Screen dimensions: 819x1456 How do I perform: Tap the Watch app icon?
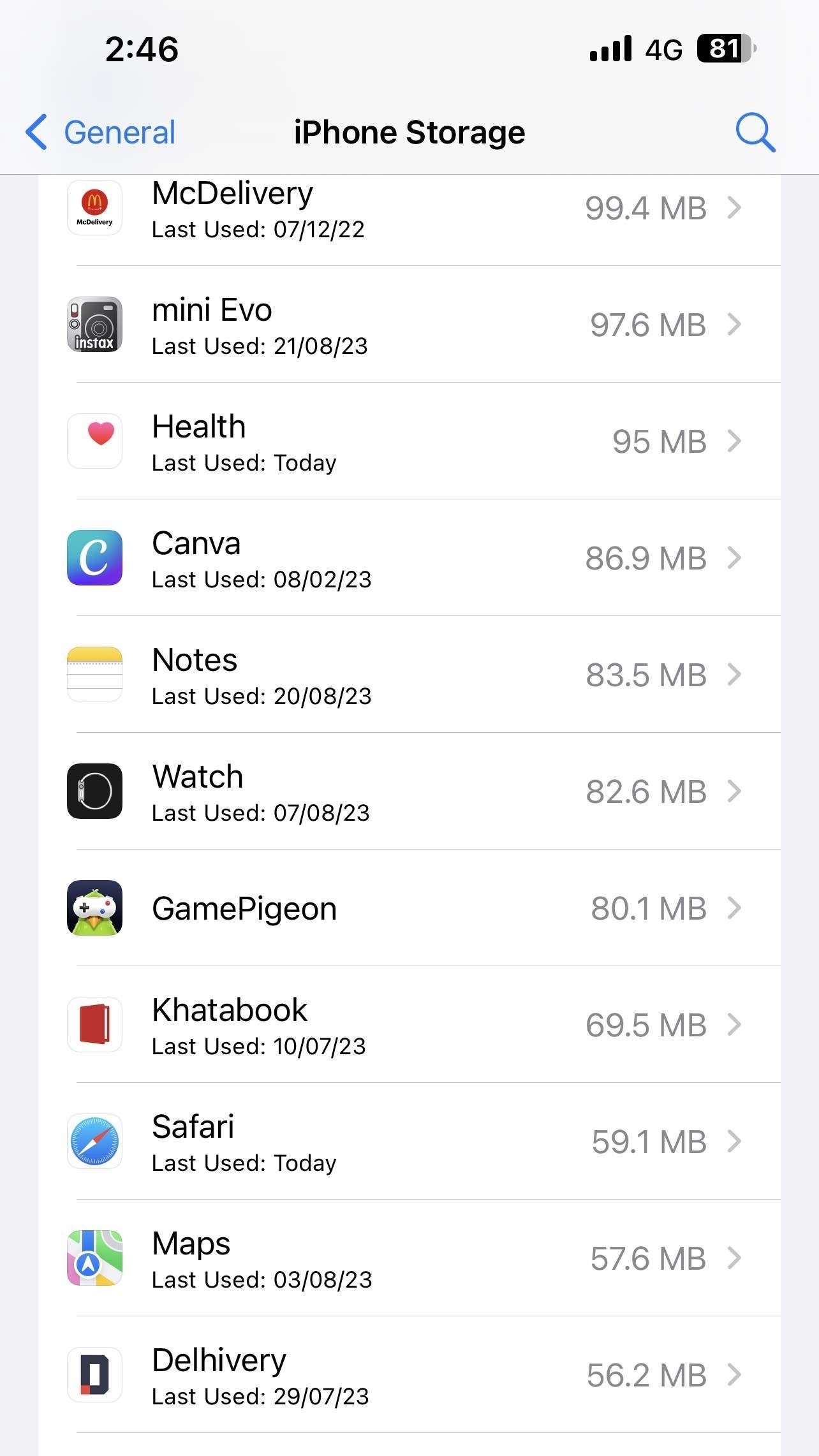point(94,791)
